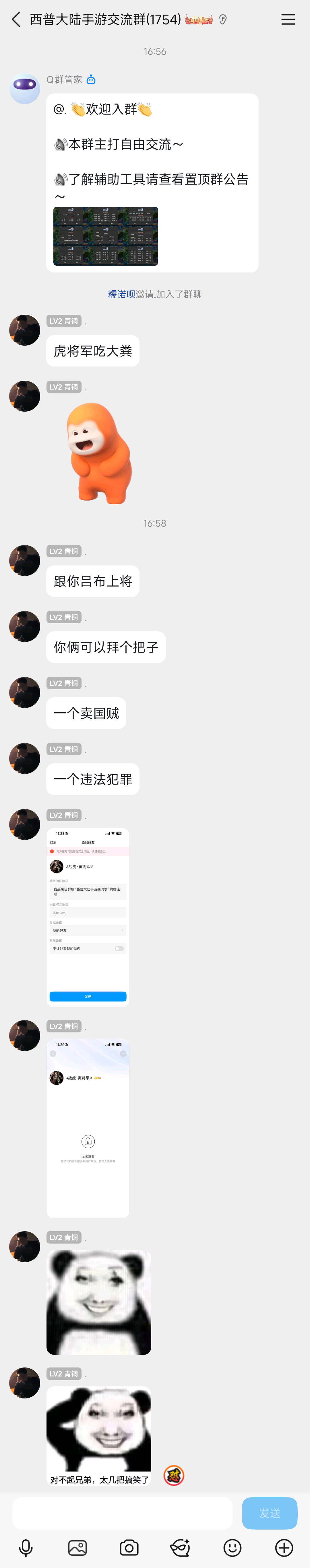Open 糯诺呗 profile link
The width and height of the screenshot is (310, 1568).
click(x=121, y=294)
